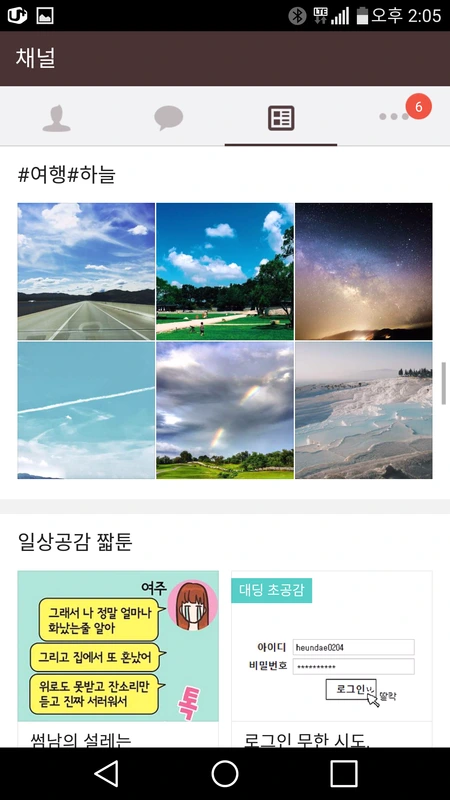Tap the system home button

pos(225,773)
